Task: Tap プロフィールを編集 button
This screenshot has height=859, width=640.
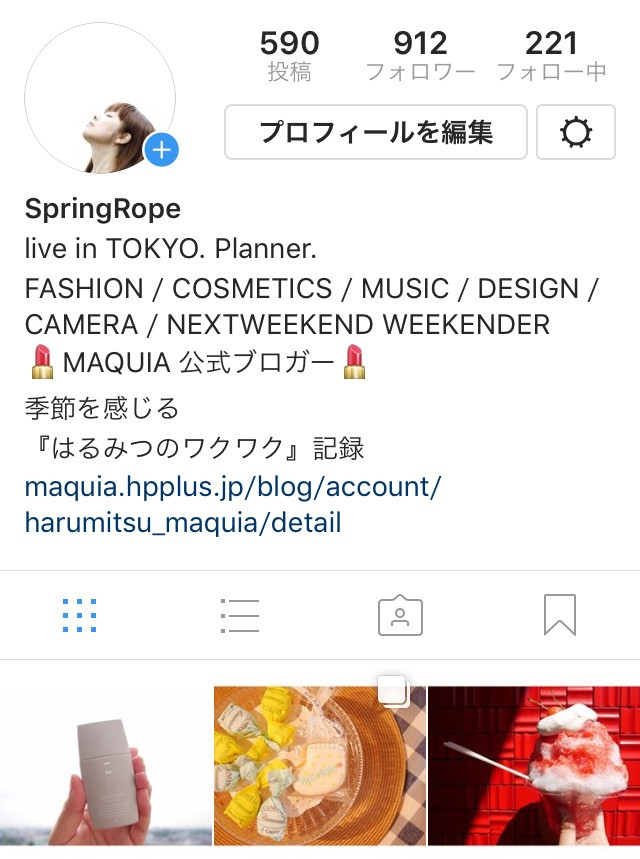Action: click(375, 132)
